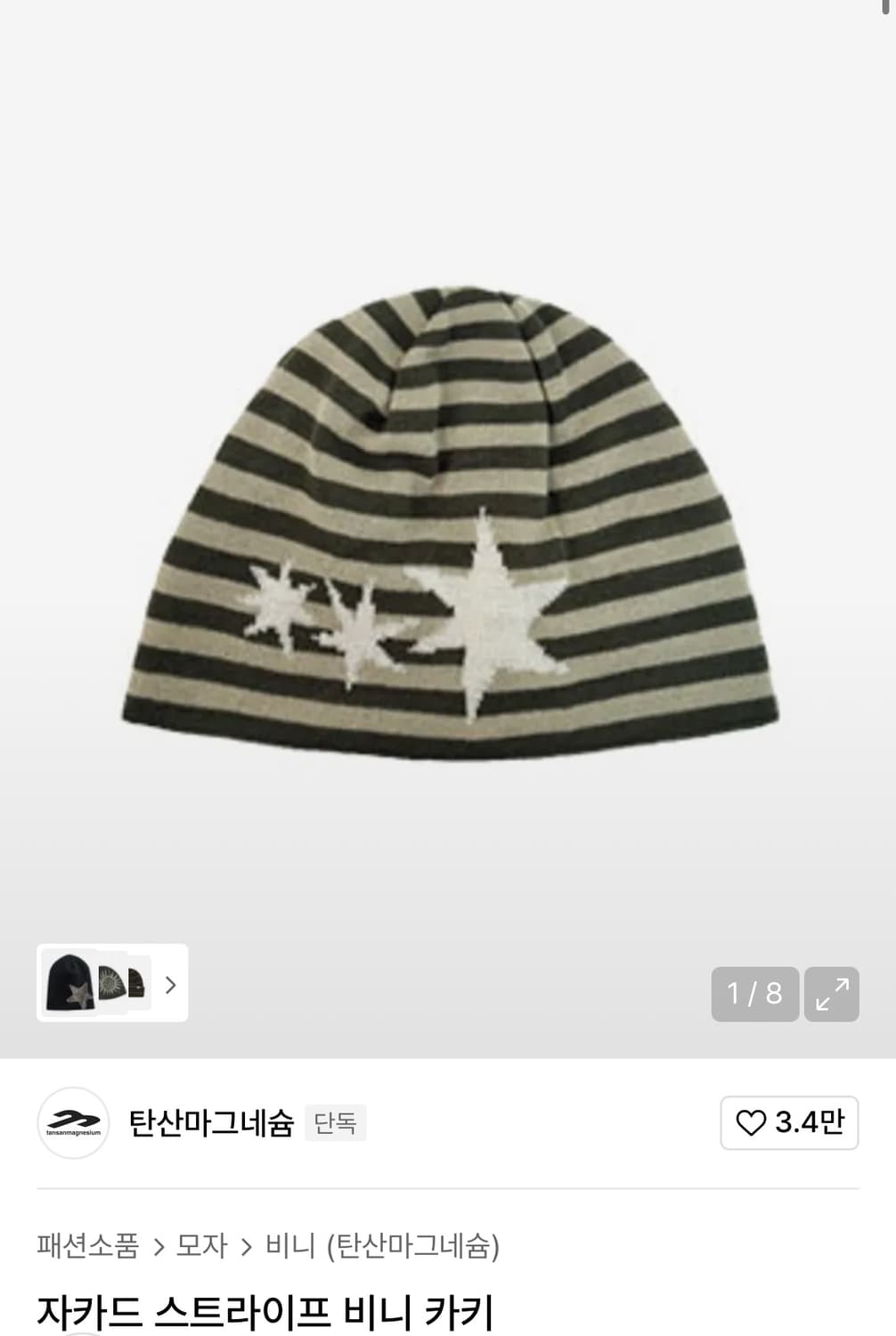Open the 비니 (탄산마그네슘) category
The image size is (896, 1336).
(x=382, y=1245)
